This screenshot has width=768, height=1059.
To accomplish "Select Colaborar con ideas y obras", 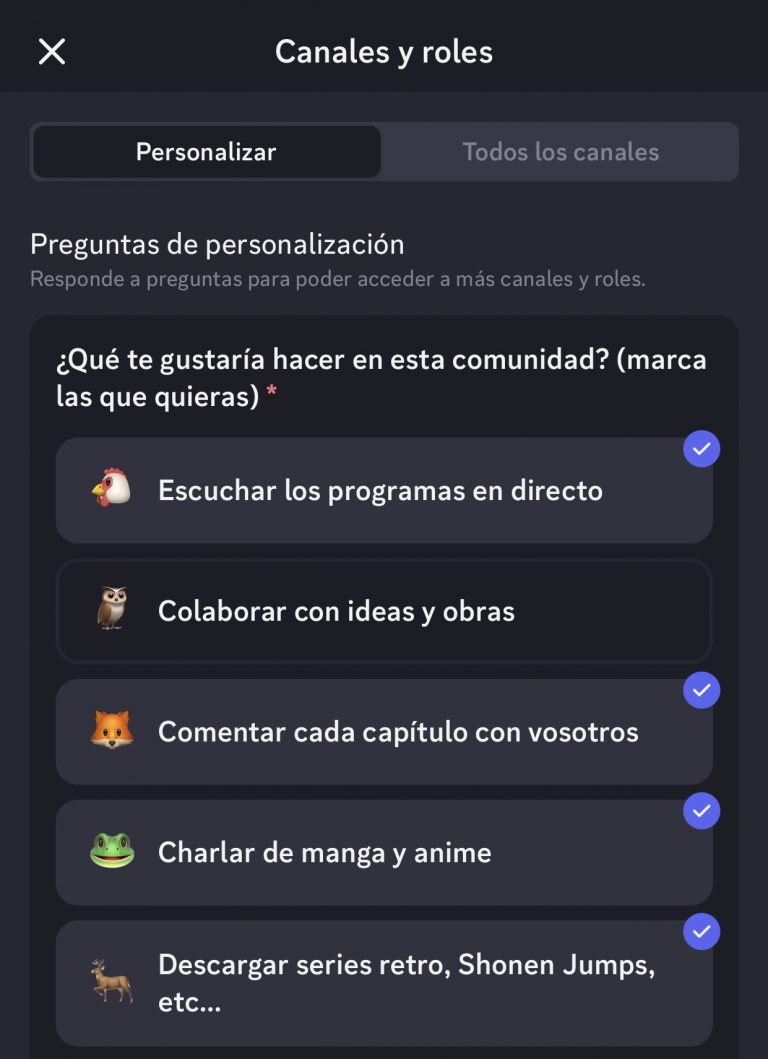I will point(384,611).
